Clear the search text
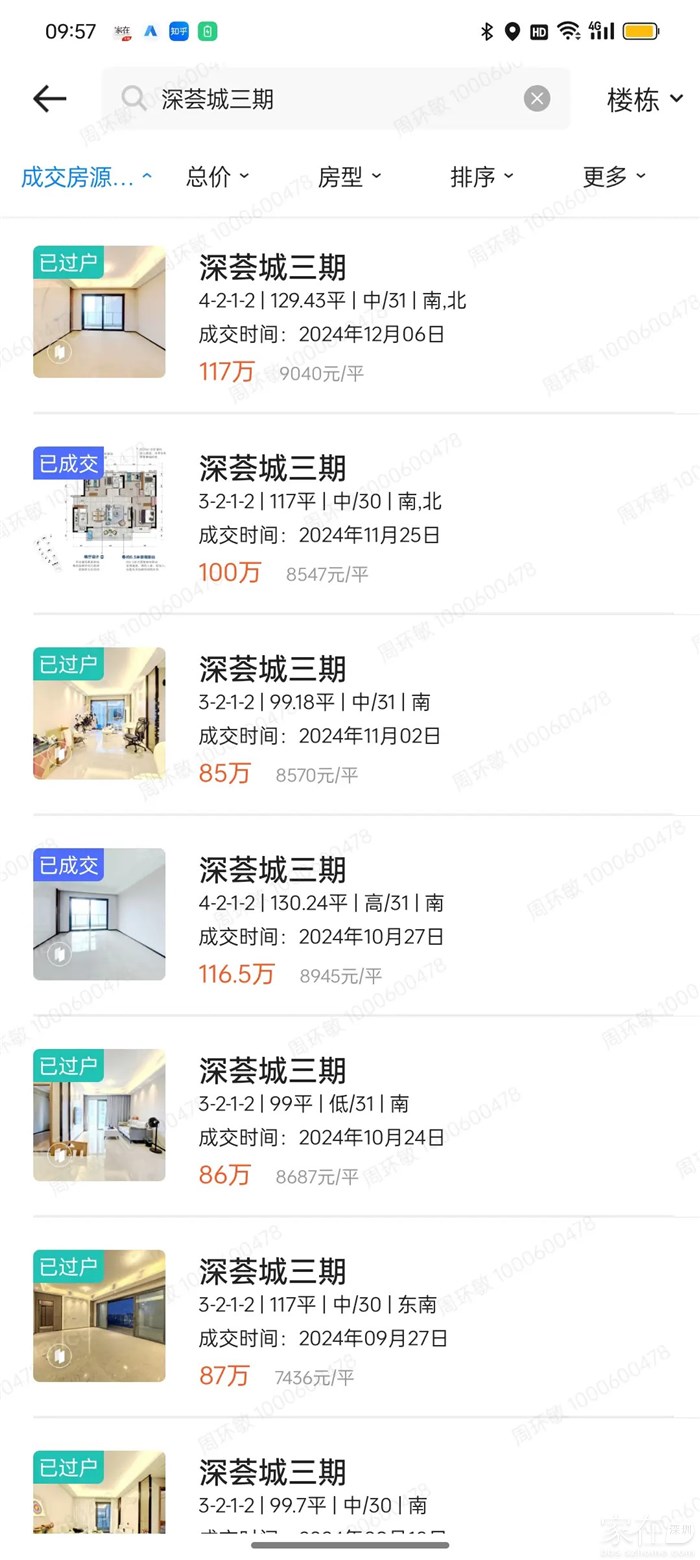The height and width of the screenshot is (1560, 700). (537, 98)
